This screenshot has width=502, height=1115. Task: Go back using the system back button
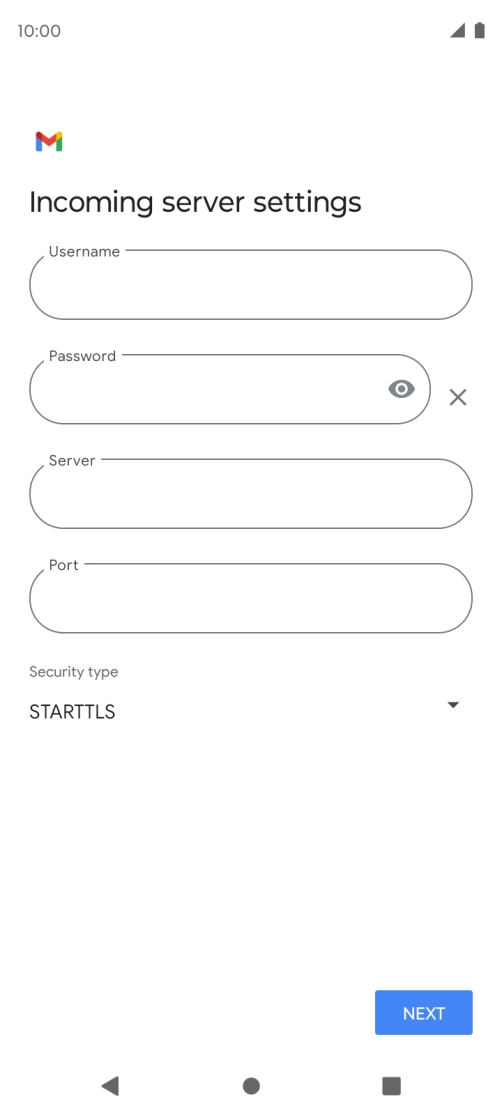110,1086
